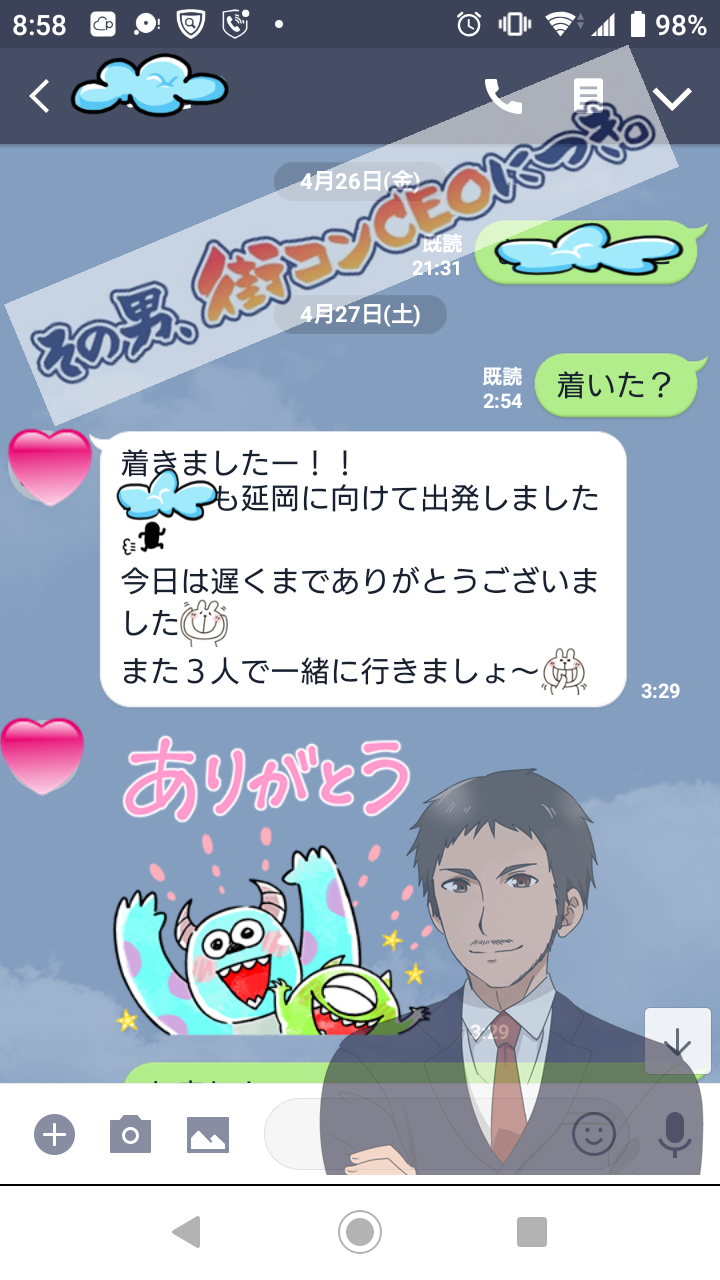Record a voice message with the microphone

click(676, 1134)
